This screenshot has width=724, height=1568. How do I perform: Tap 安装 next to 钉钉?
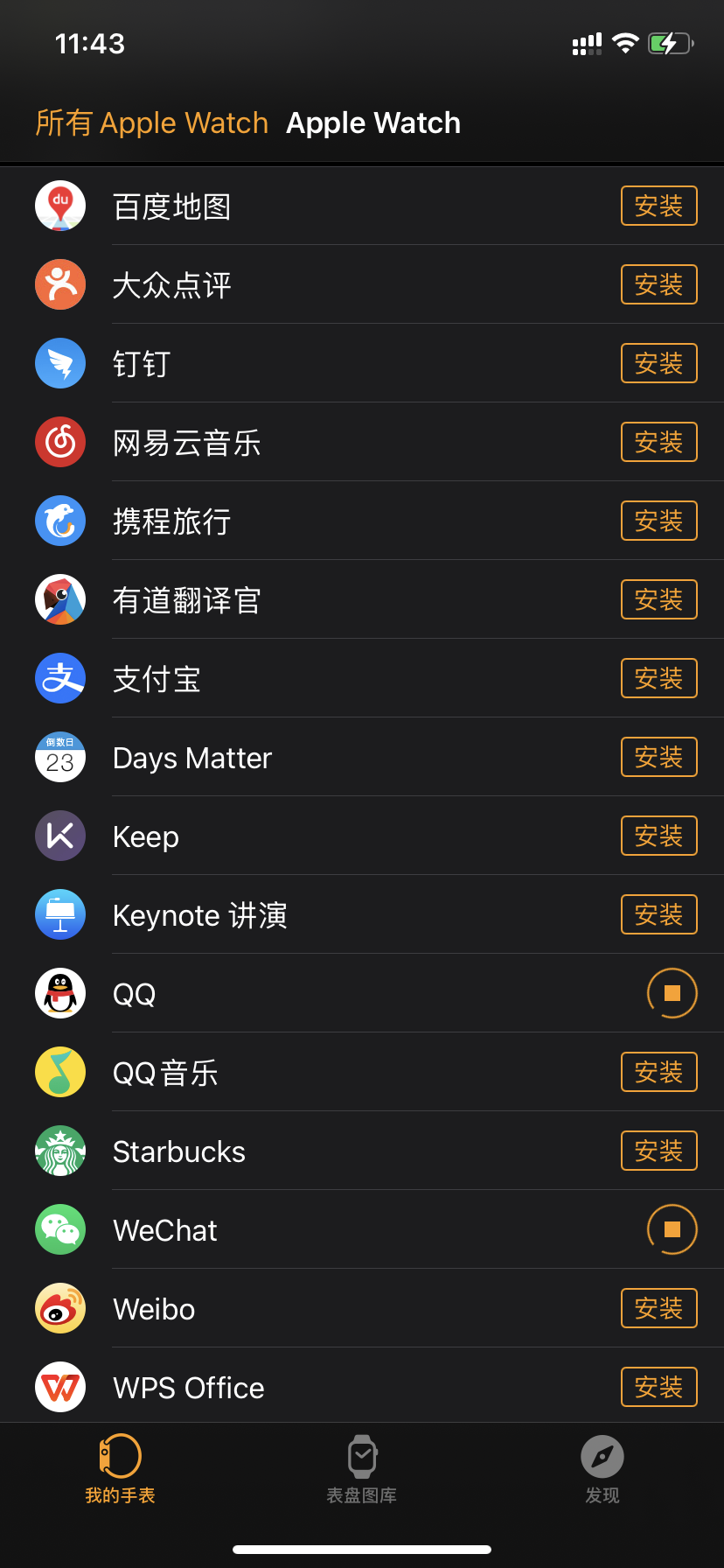[x=658, y=363]
